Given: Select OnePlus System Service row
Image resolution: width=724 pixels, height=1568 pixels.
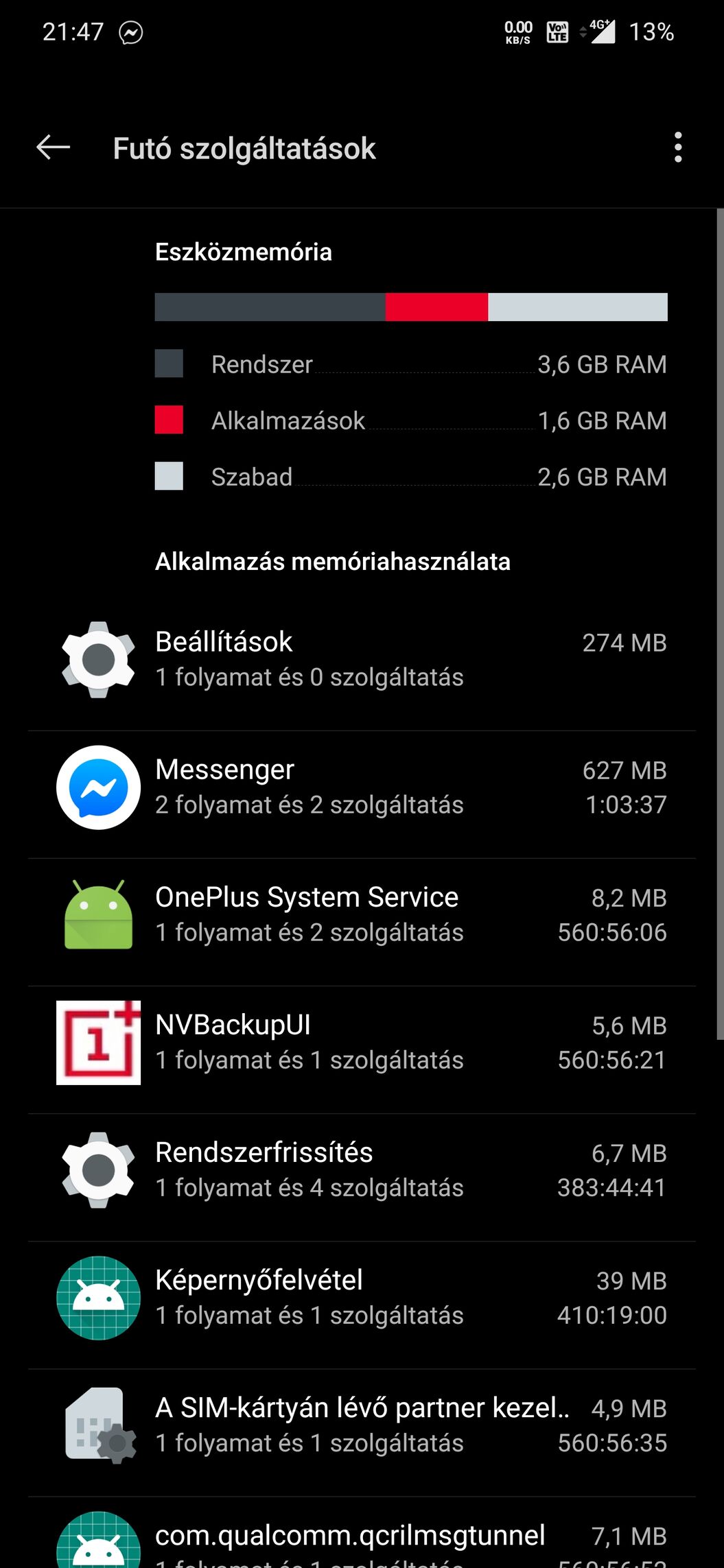Looking at the screenshot, I should [362, 915].
